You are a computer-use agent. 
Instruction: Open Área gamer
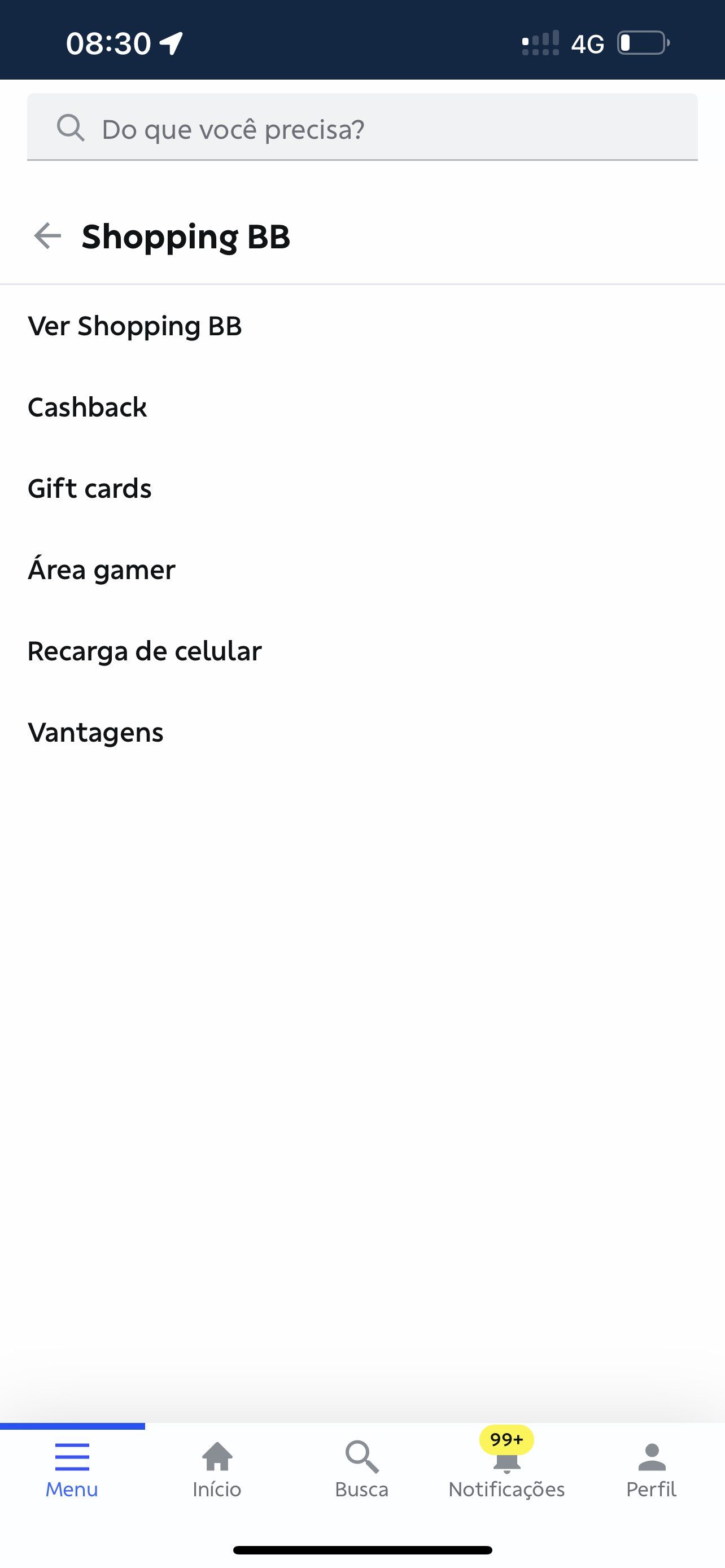point(102,570)
